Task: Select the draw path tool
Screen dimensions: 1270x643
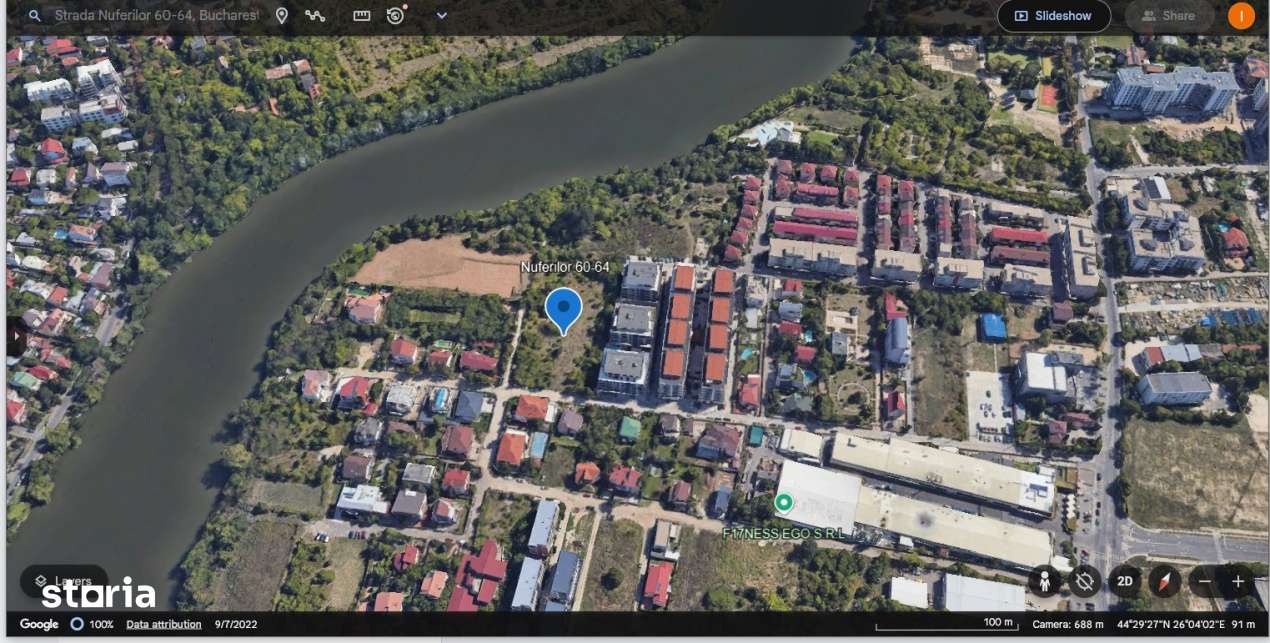Action: (315, 16)
